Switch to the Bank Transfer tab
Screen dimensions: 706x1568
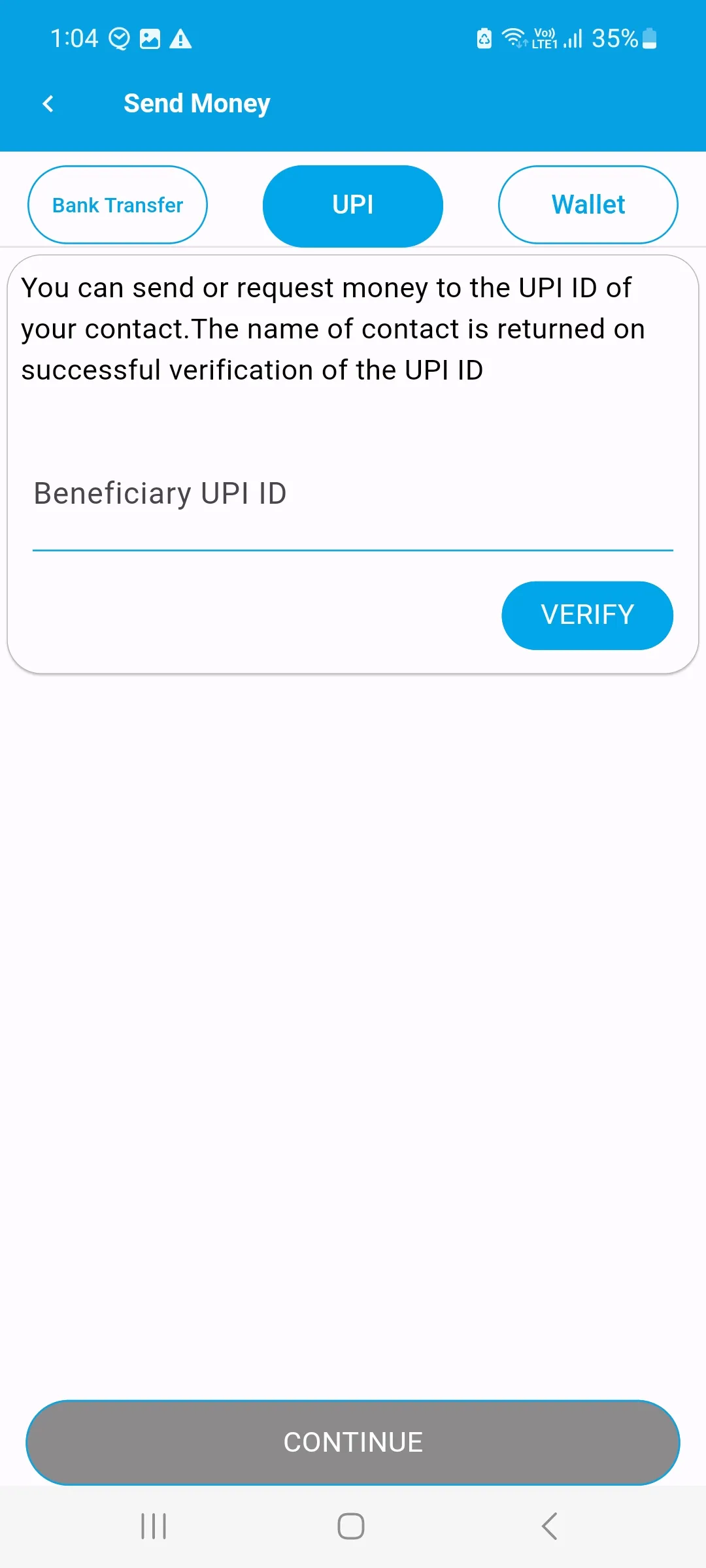point(117,204)
